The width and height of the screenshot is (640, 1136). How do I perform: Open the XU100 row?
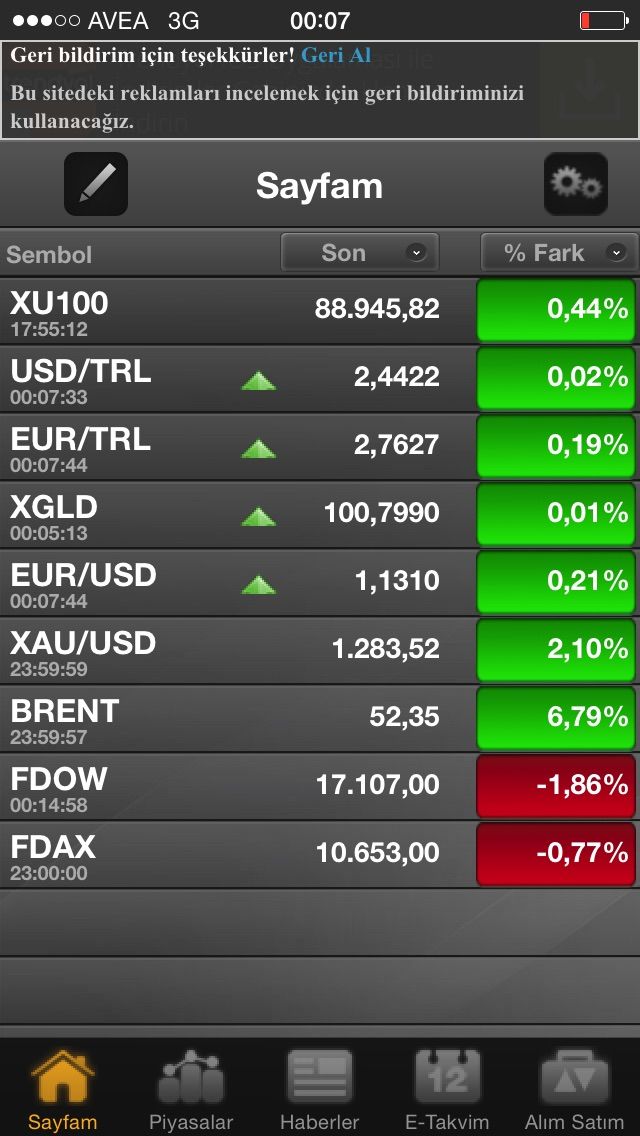tap(320, 311)
